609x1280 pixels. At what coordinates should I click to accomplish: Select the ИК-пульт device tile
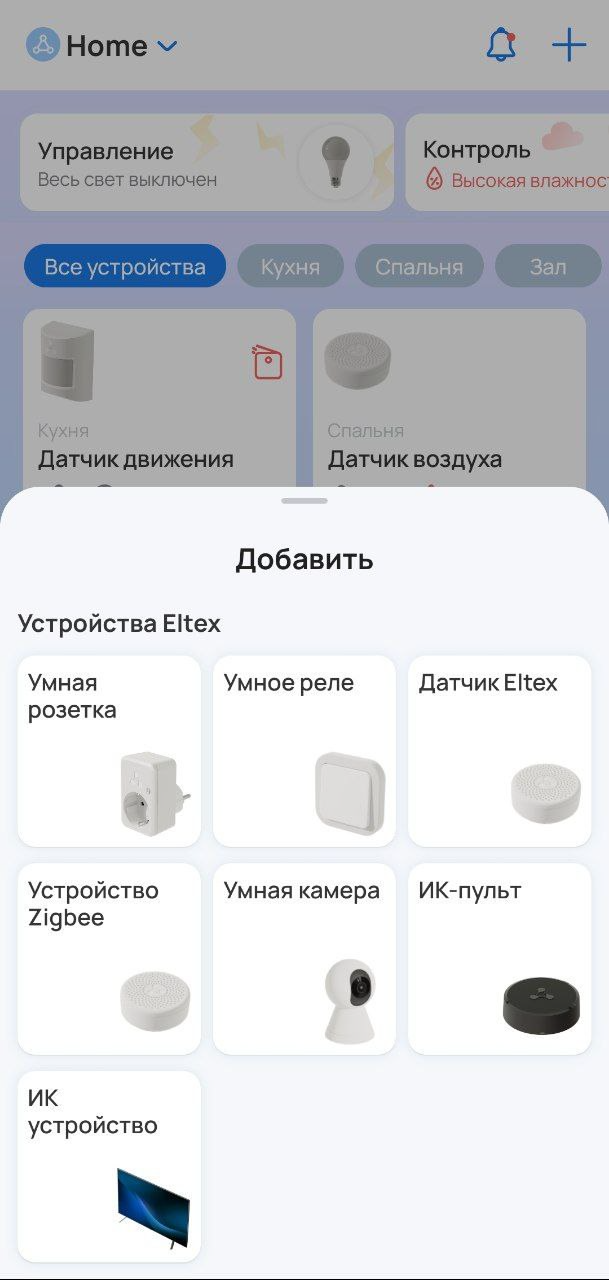pyautogui.click(x=499, y=958)
